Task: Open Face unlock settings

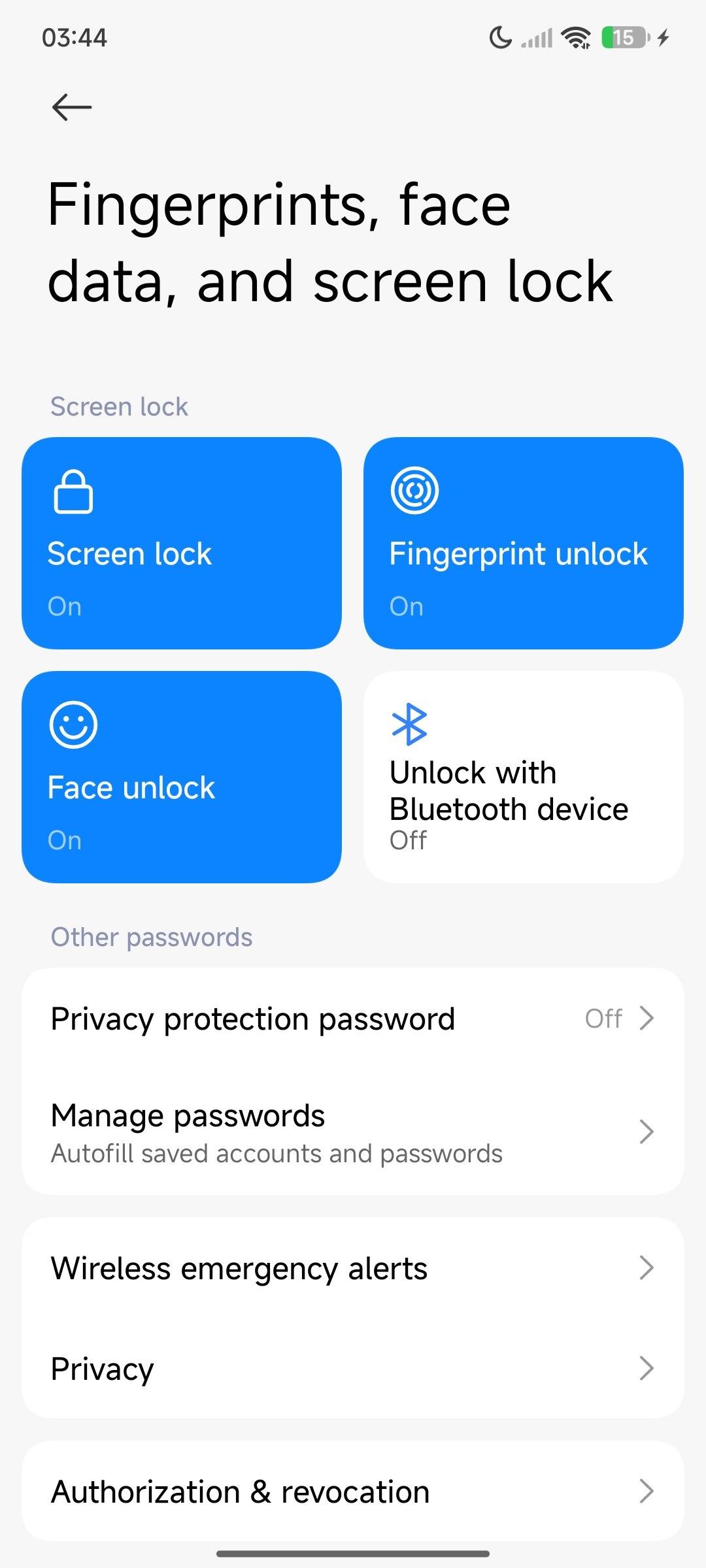Action: click(182, 777)
